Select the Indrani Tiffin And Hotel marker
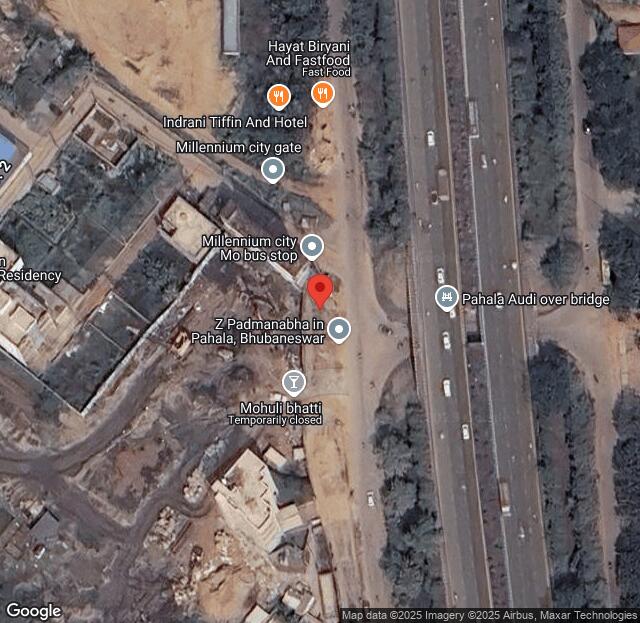640x623 pixels. (278, 97)
